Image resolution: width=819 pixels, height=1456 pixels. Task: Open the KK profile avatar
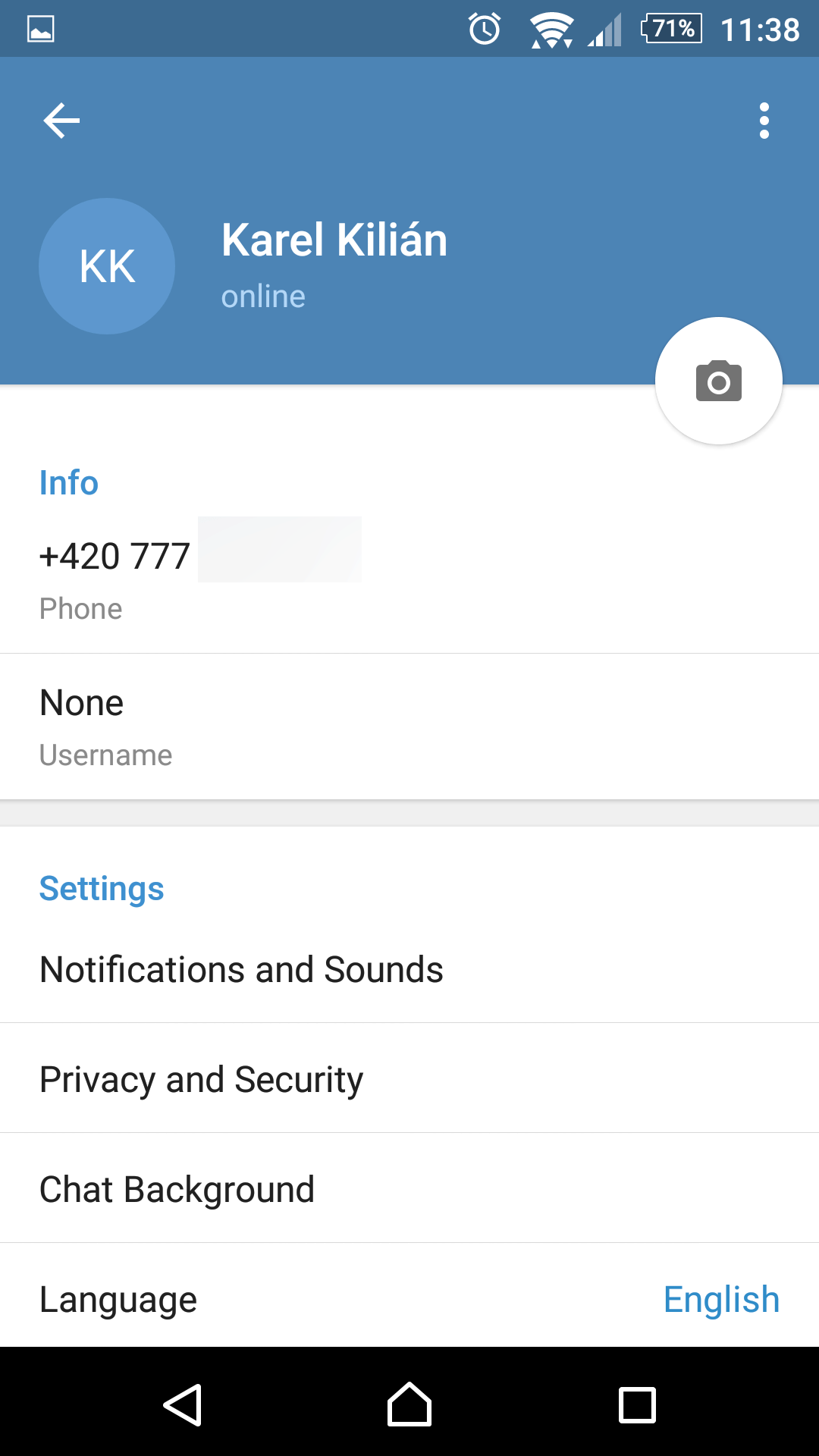(107, 266)
